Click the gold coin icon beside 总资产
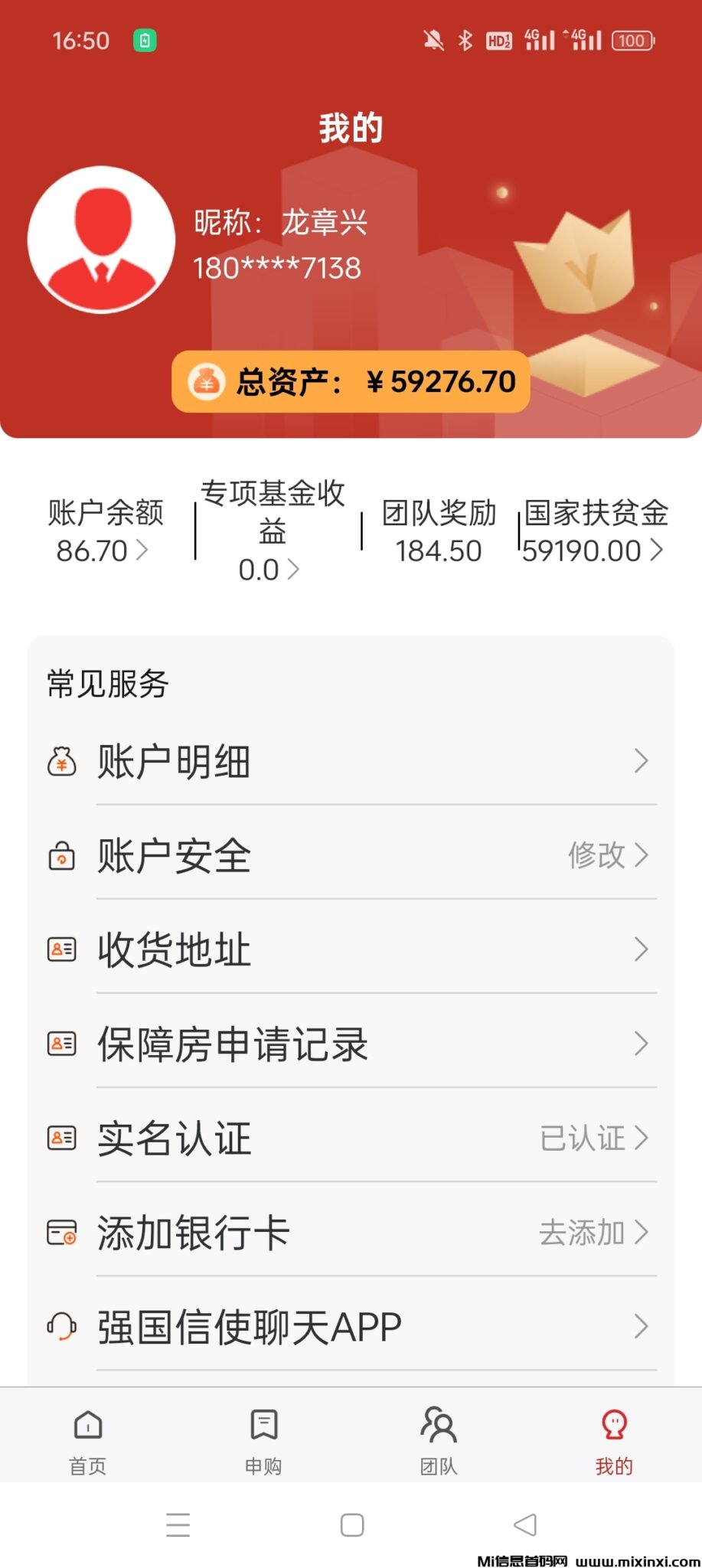 click(x=207, y=382)
